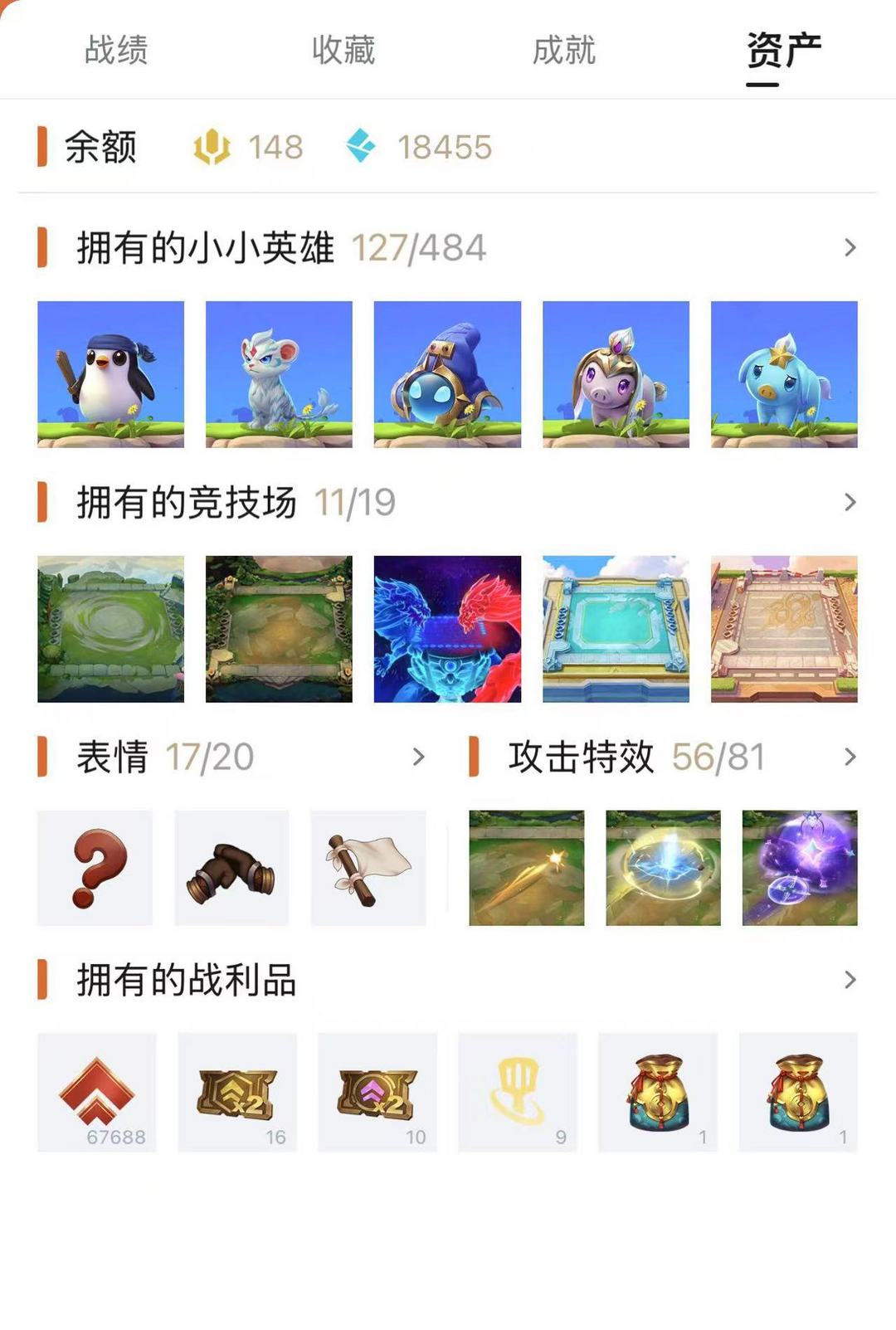
Task: Open the golden spatula loot with count 9
Action: [x=518, y=1092]
